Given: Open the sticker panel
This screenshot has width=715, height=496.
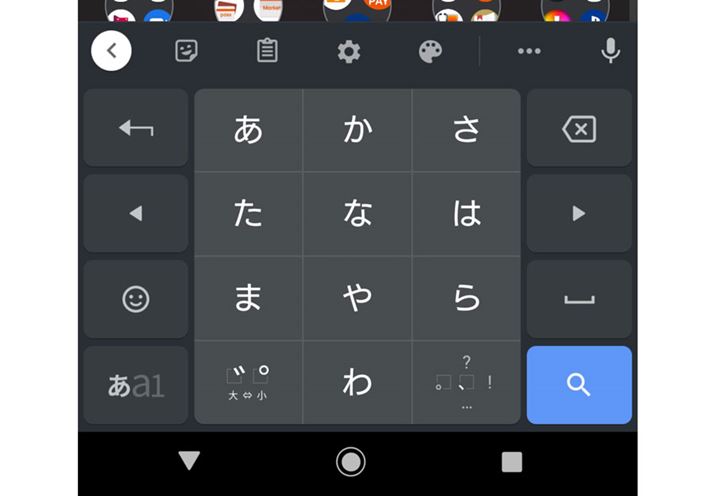Looking at the screenshot, I should 186,51.
